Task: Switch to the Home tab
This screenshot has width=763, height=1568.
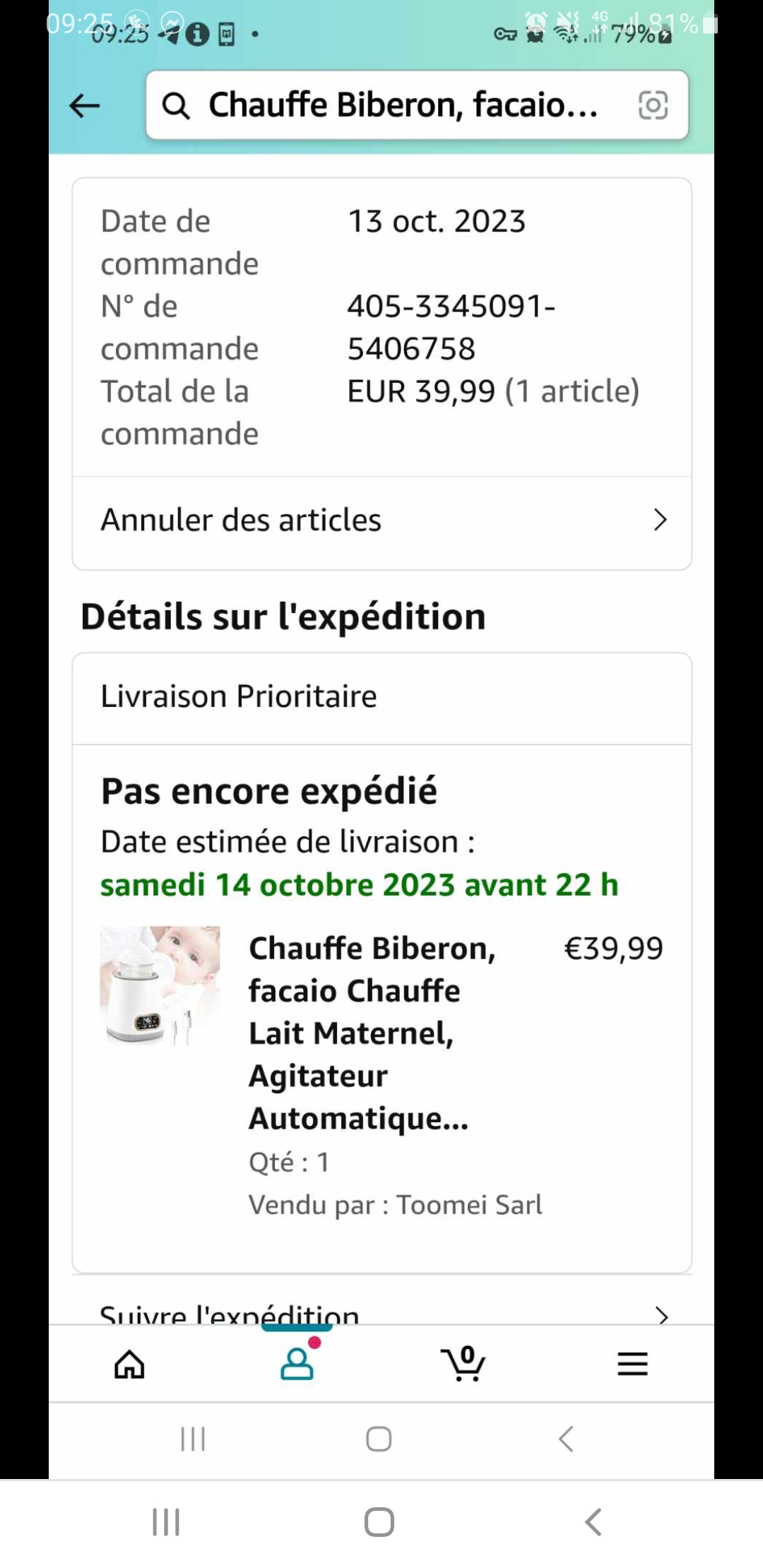Action: point(129,1364)
